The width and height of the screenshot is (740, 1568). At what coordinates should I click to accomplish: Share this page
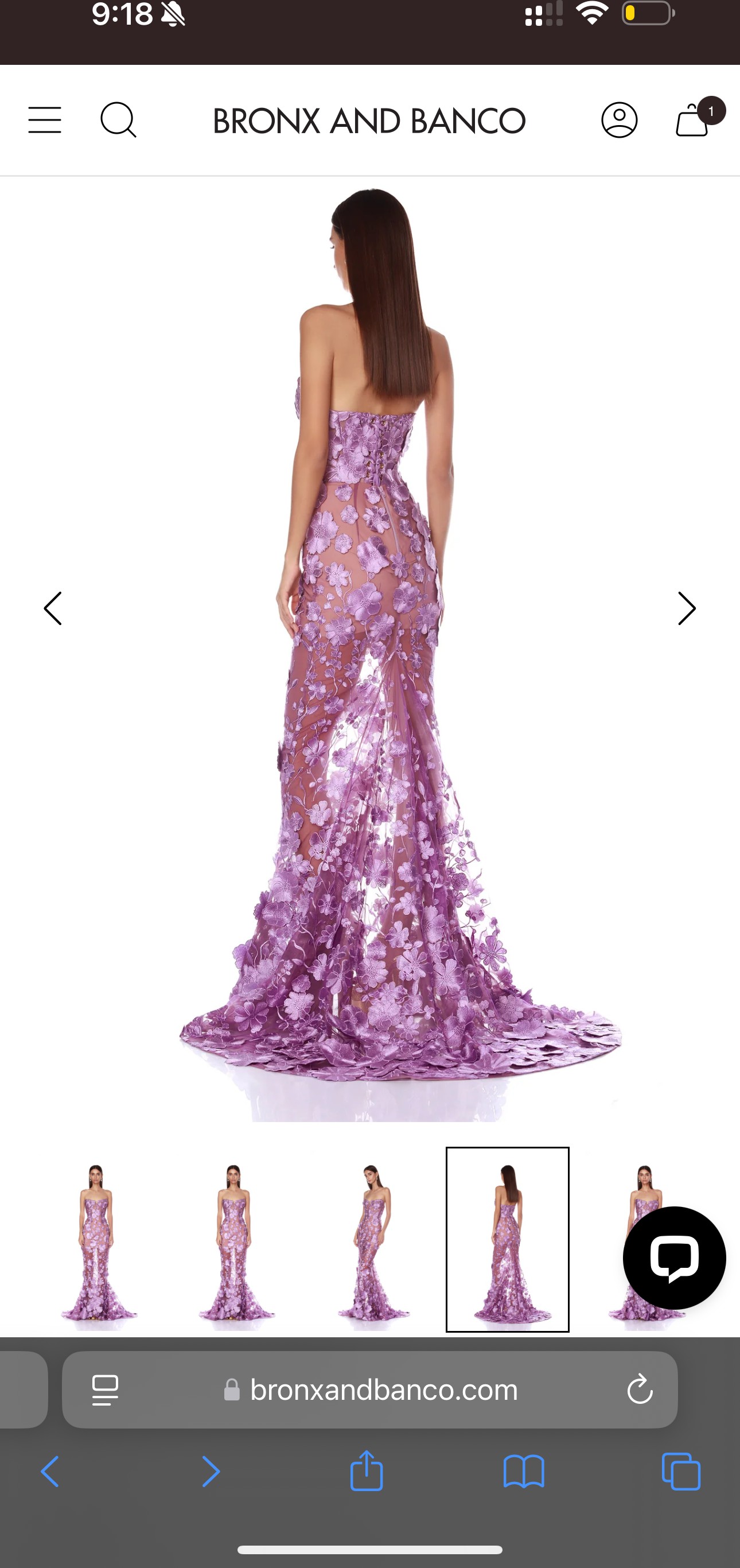(x=367, y=1470)
